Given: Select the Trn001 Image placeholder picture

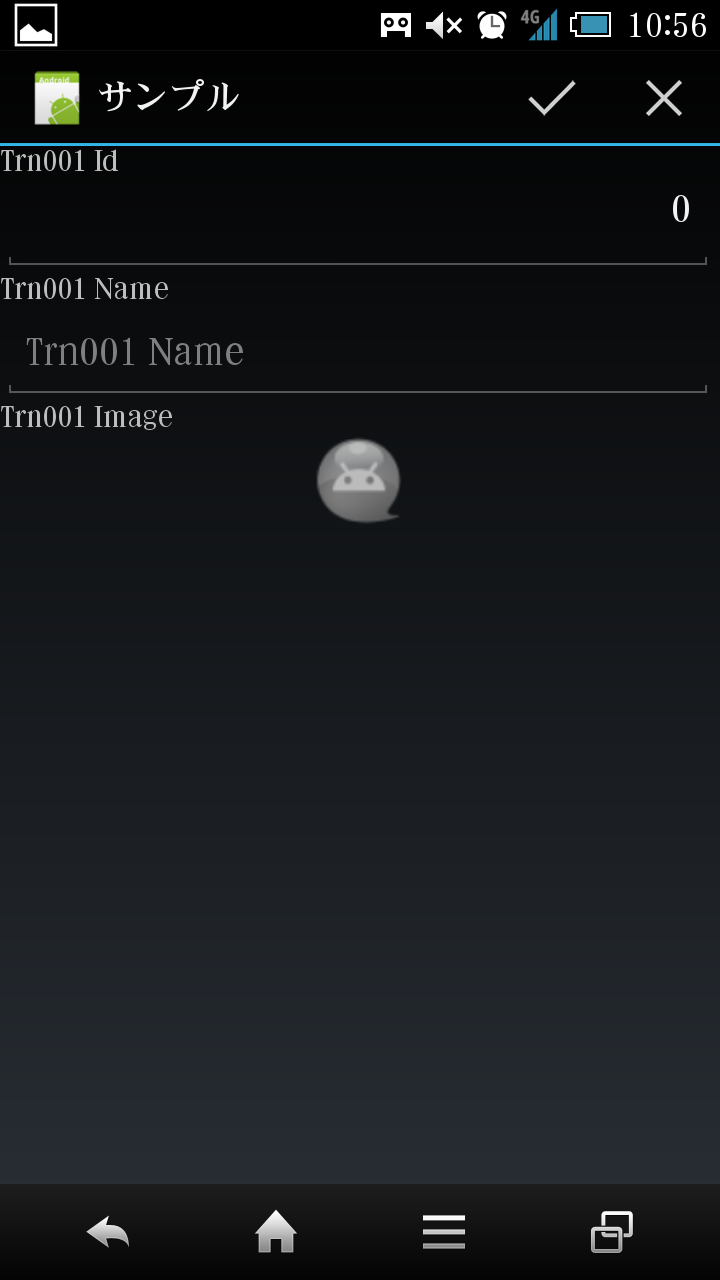Looking at the screenshot, I should (358, 481).
